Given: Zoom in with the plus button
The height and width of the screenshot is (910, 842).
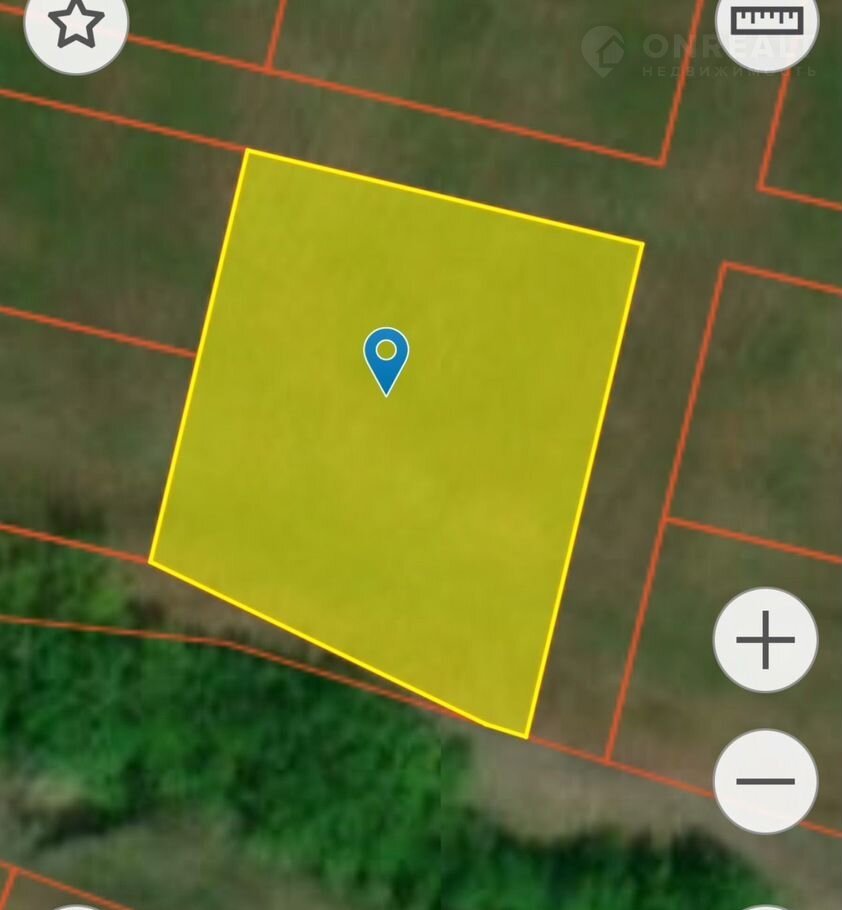Looking at the screenshot, I should coord(765,640).
